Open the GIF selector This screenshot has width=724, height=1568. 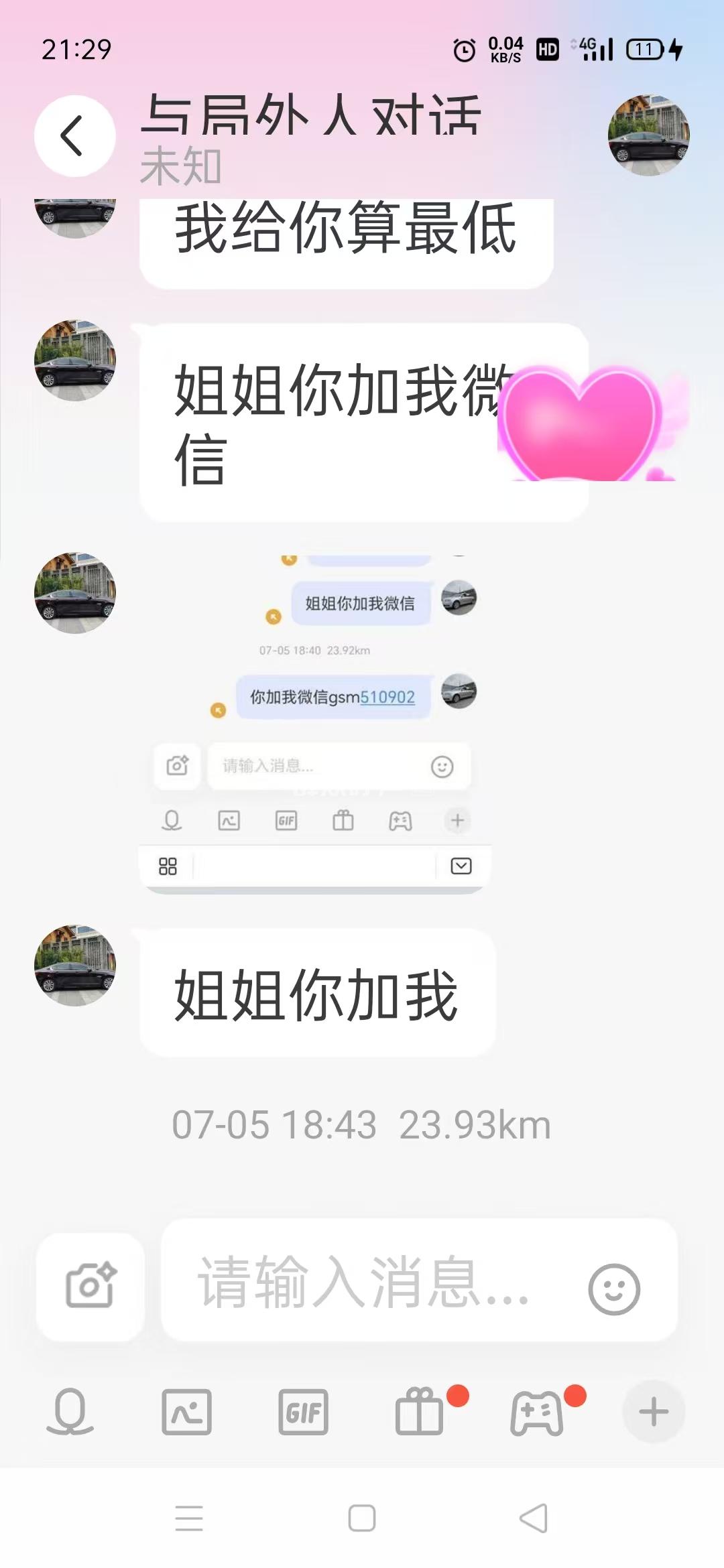click(x=303, y=1411)
